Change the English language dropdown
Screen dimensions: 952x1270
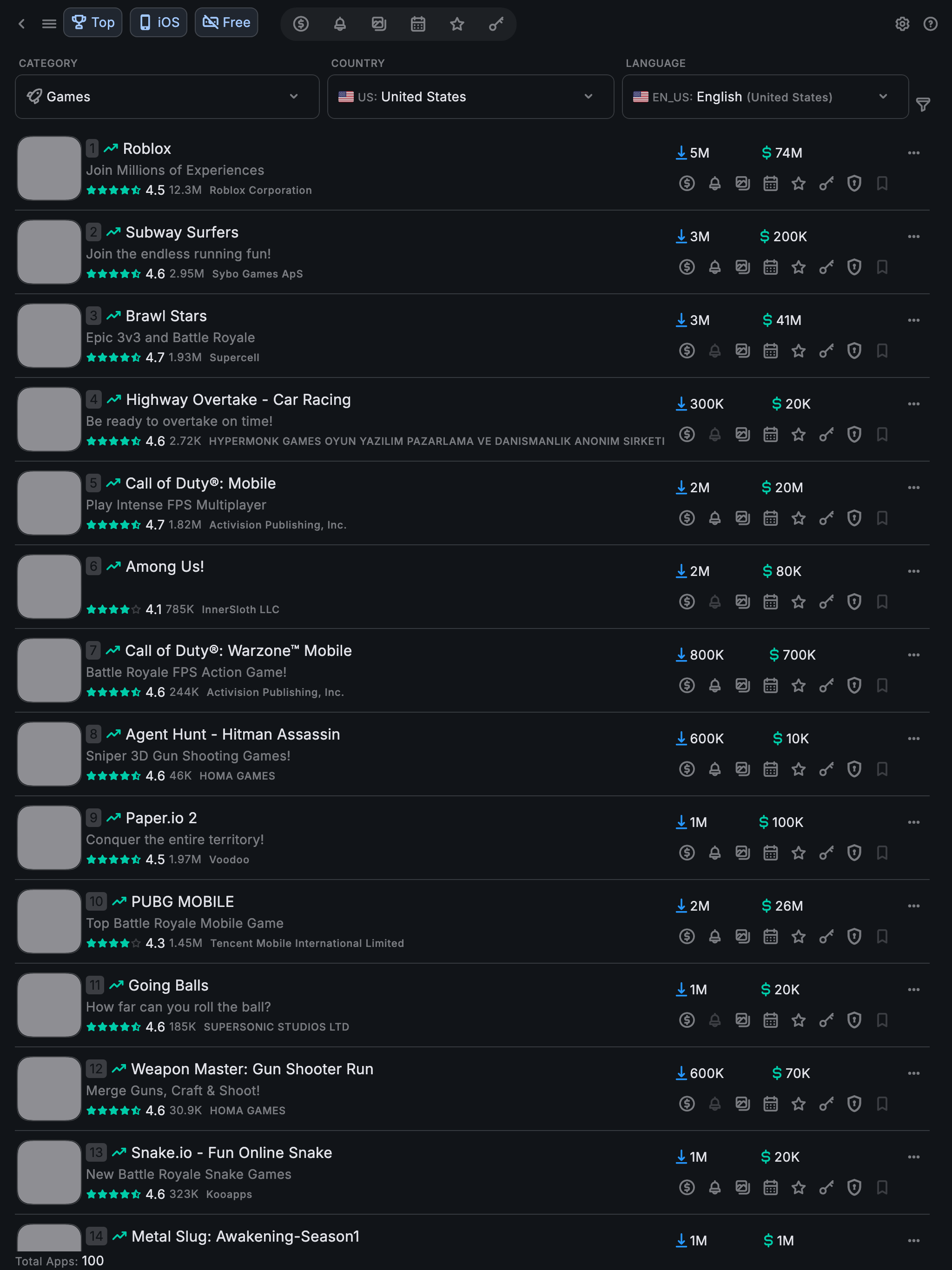tap(765, 96)
